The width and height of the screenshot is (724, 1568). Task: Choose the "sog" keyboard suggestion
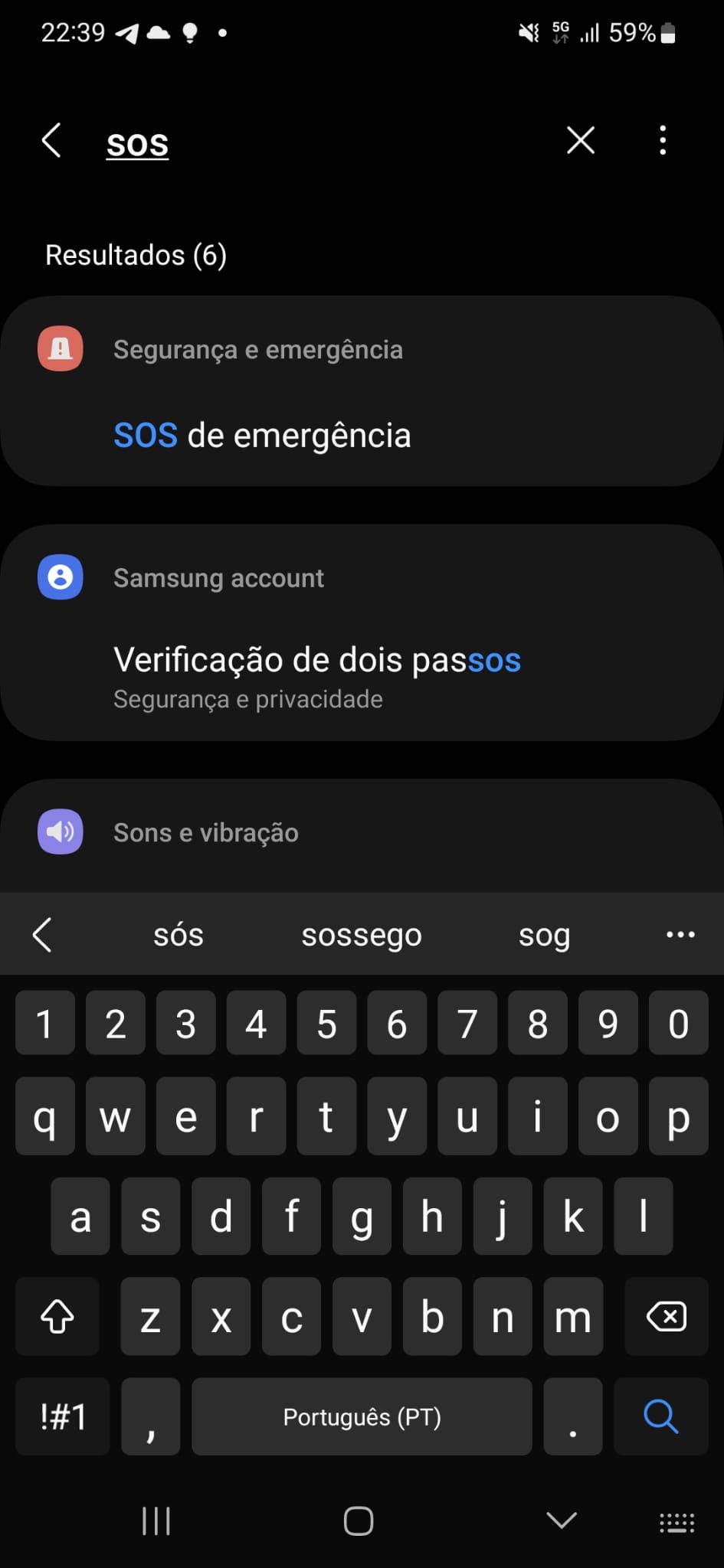(x=545, y=935)
